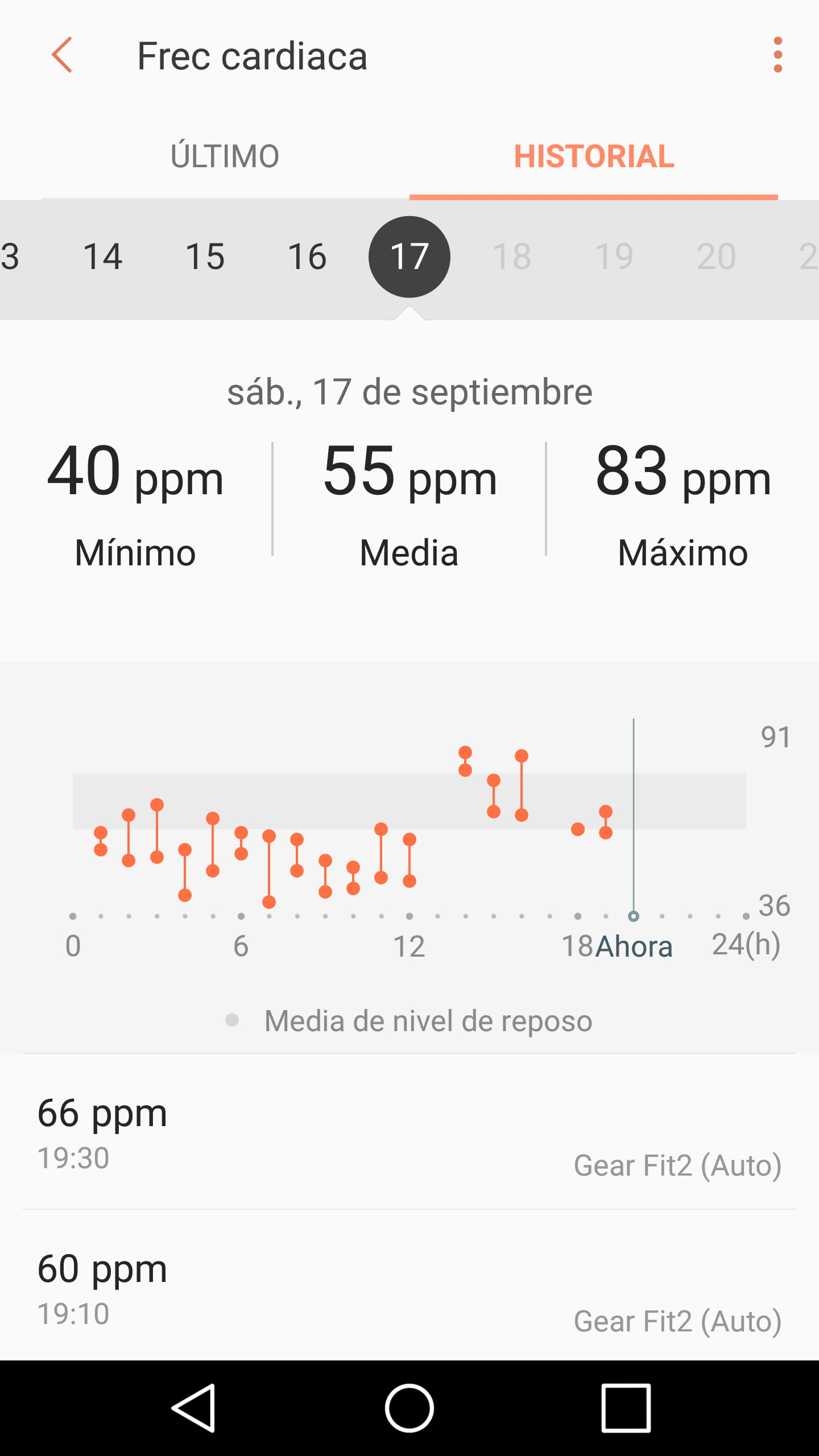
Task: Open the 66 ppm reading at 19:30
Action: click(409, 1132)
